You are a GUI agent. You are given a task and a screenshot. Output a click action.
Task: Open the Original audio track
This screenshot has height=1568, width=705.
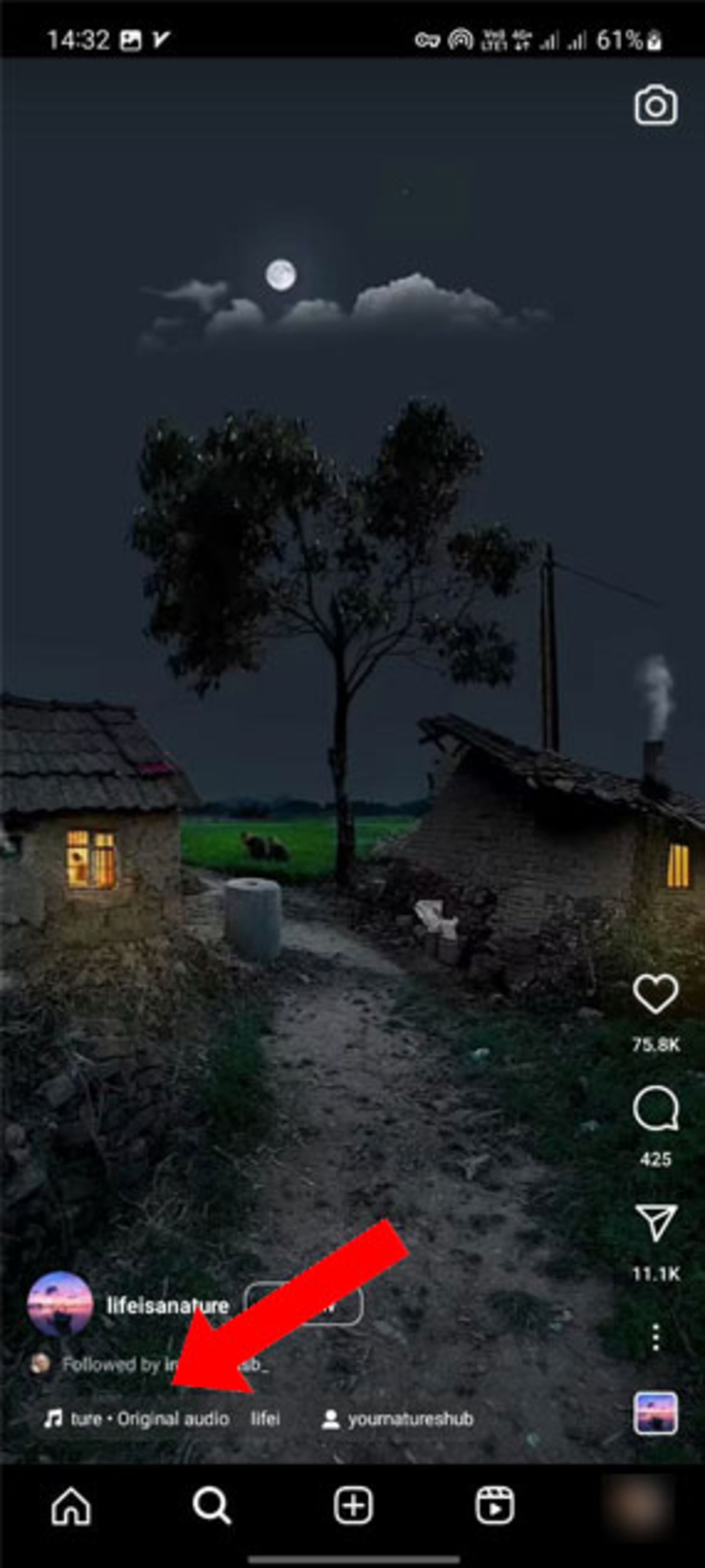149,1419
